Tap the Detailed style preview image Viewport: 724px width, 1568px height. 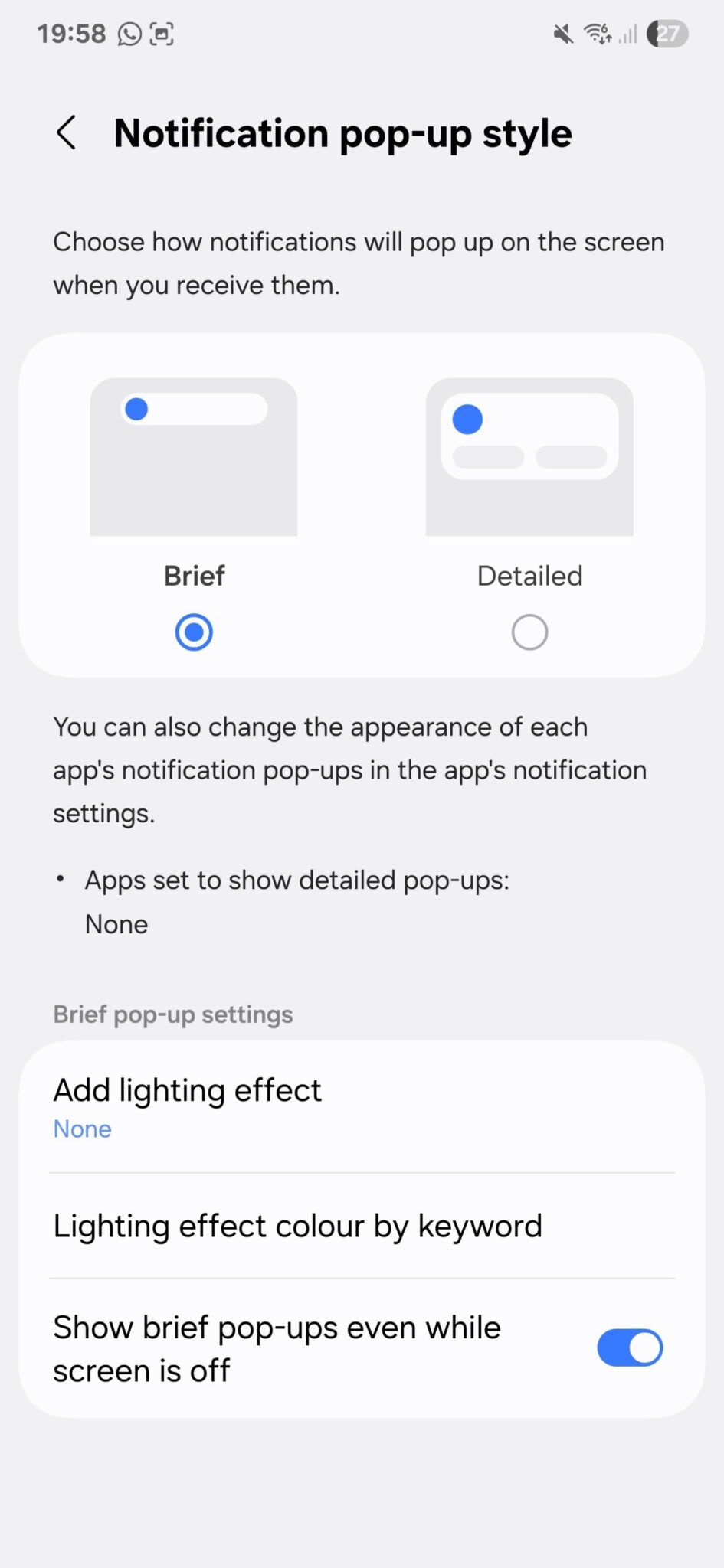(529, 457)
